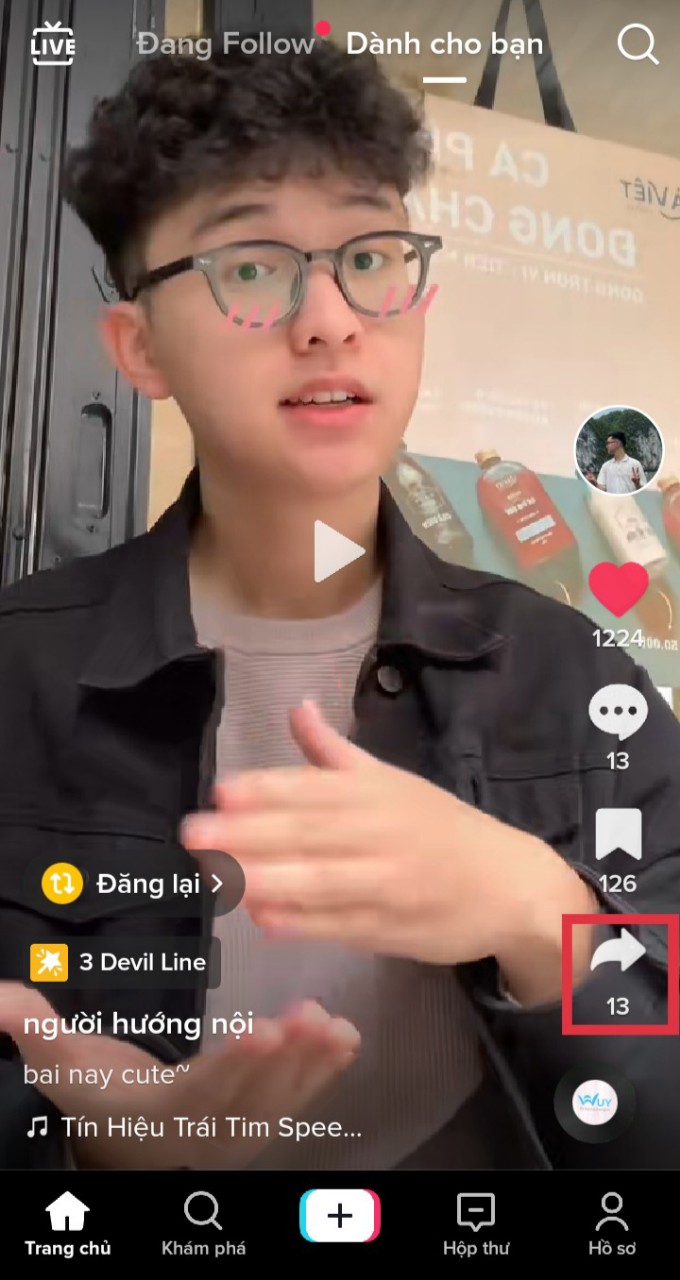Select the Dành cho bạn tab
Image resolution: width=680 pixels, height=1280 pixels.
click(444, 44)
